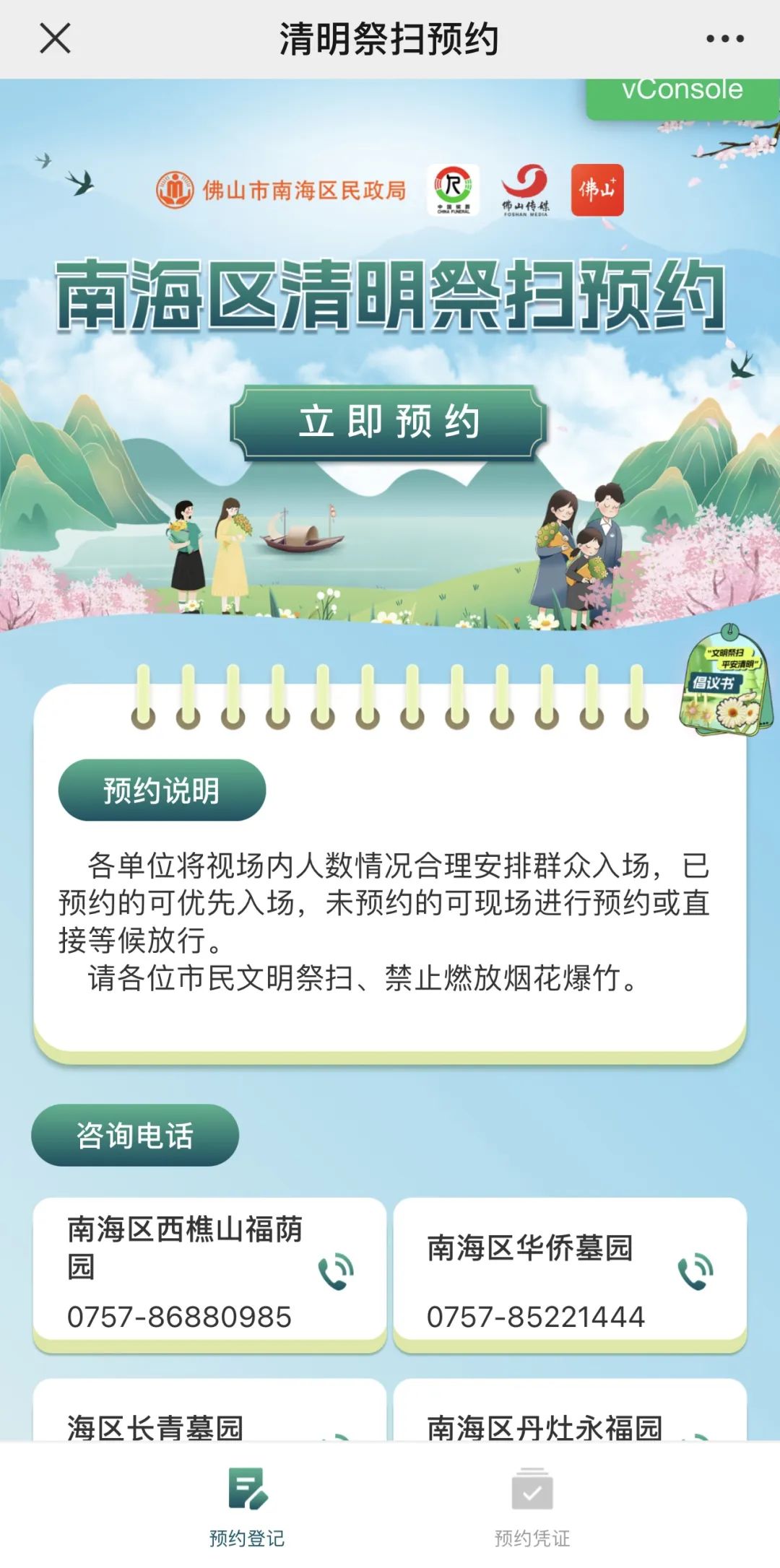
Task: Open the 长青墓园 contact card
Action: pos(209,1411)
